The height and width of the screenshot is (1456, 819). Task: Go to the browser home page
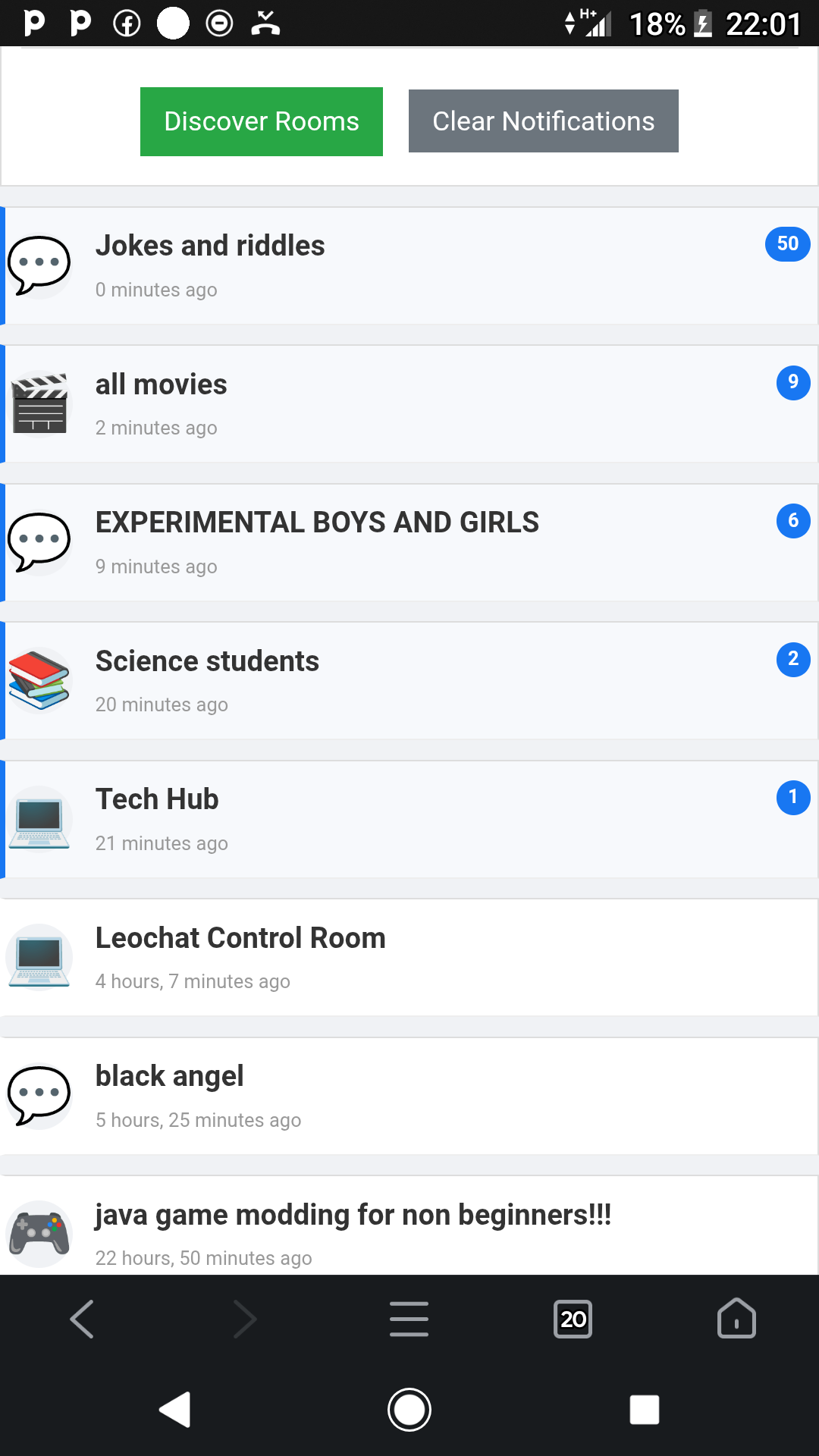click(x=736, y=1319)
